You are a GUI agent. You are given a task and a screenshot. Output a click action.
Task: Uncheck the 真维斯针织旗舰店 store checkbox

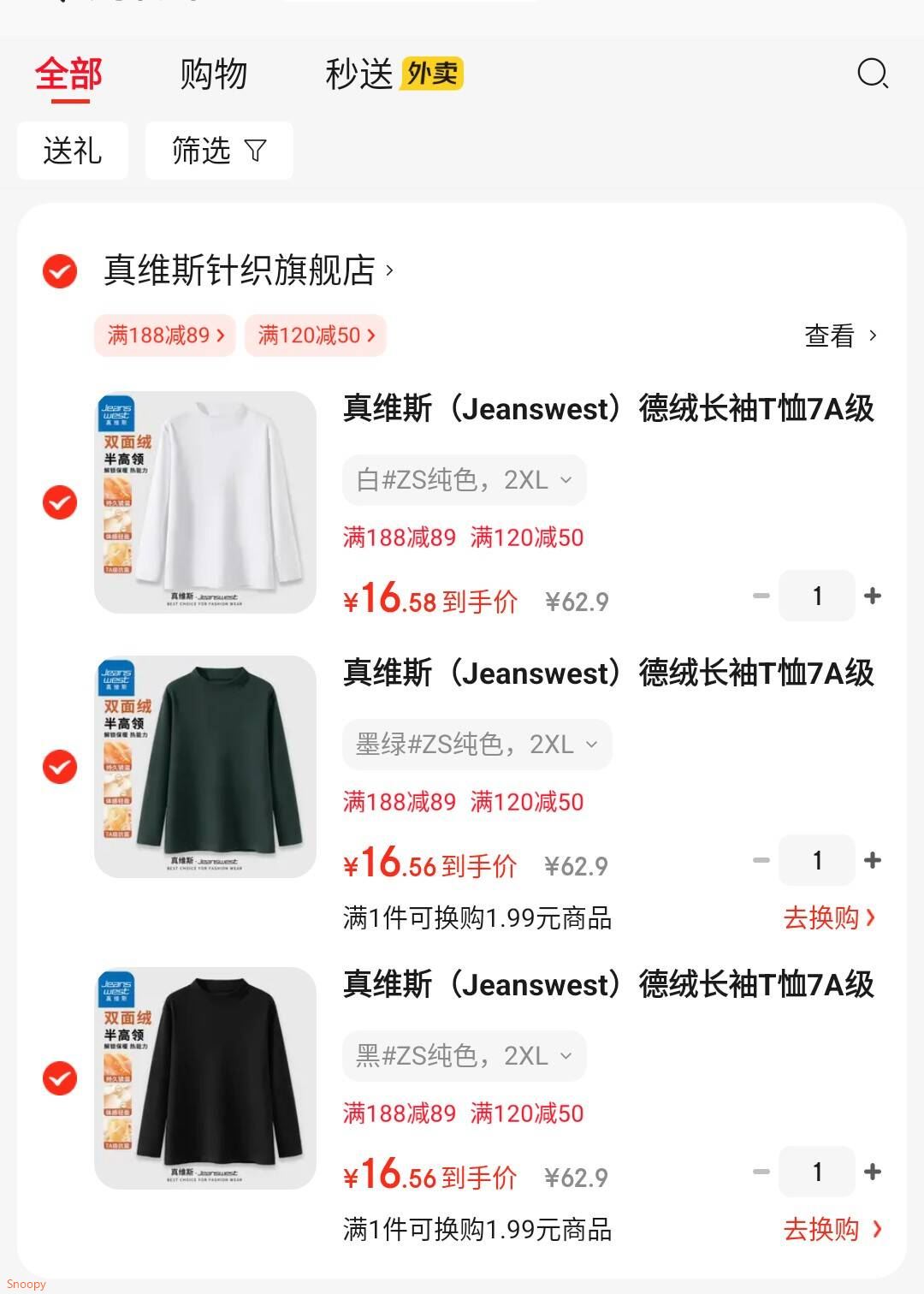[60, 270]
